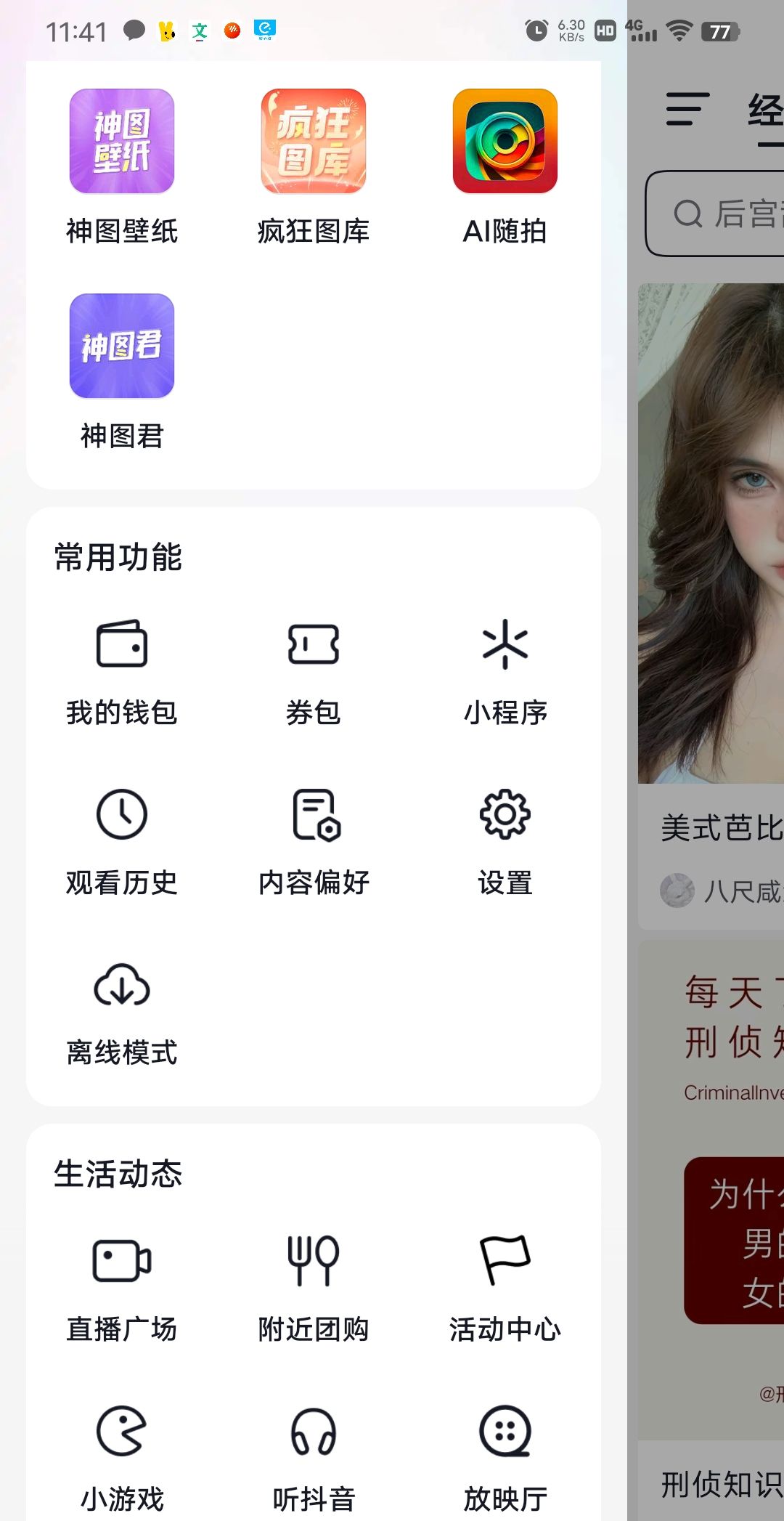Open the 美式芭比 portrait thumbnail
This screenshot has width=784, height=1521.
tap(710, 530)
